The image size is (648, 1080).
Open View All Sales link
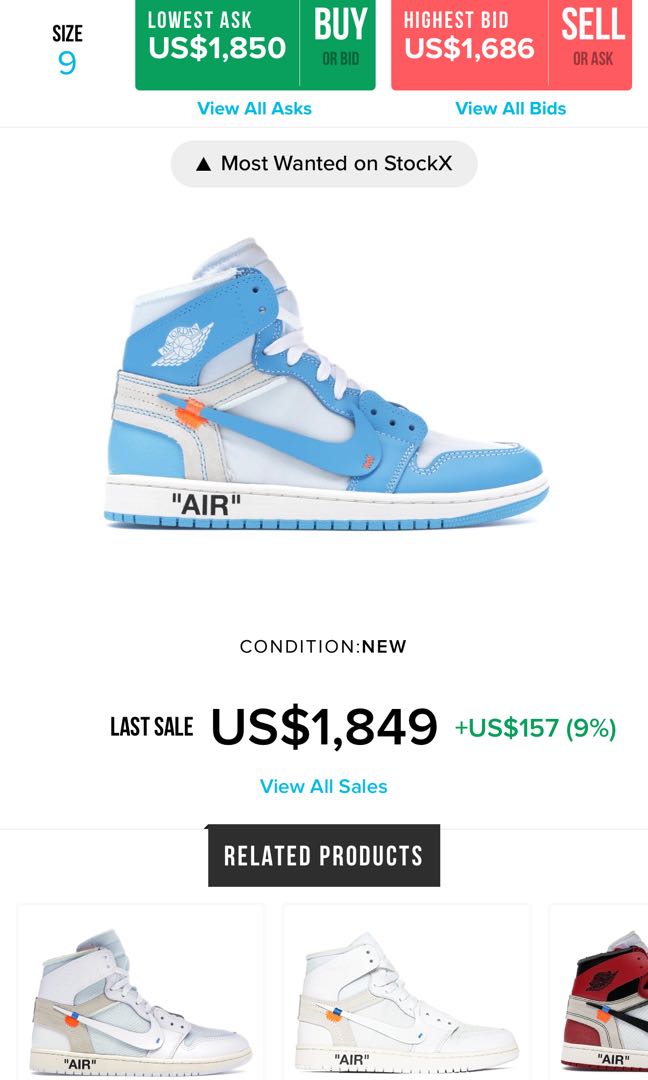[323, 786]
